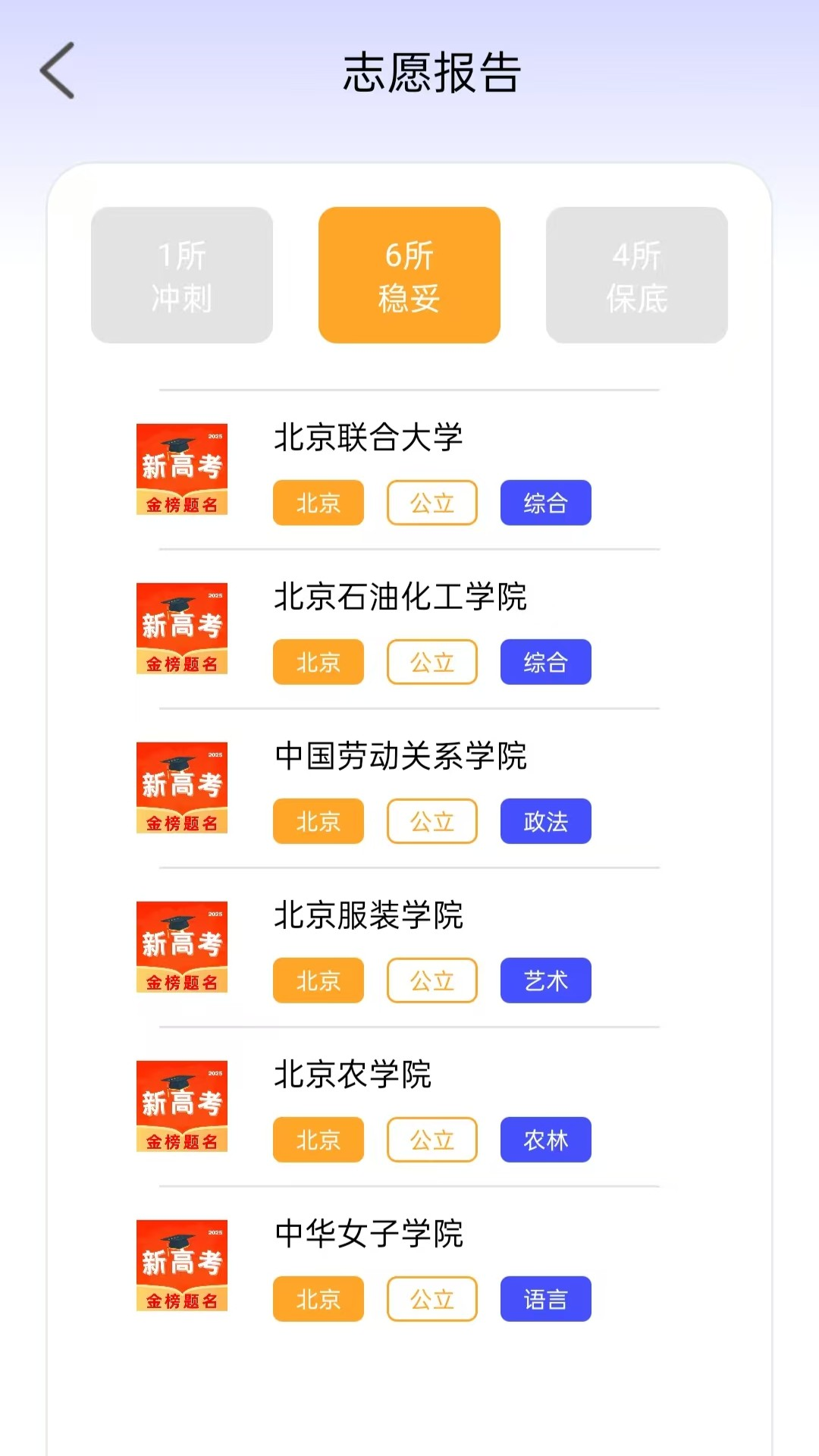Open 北京联合大学 details entry
This screenshot has width=819, height=1456.
pyautogui.click(x=370, y=438)
